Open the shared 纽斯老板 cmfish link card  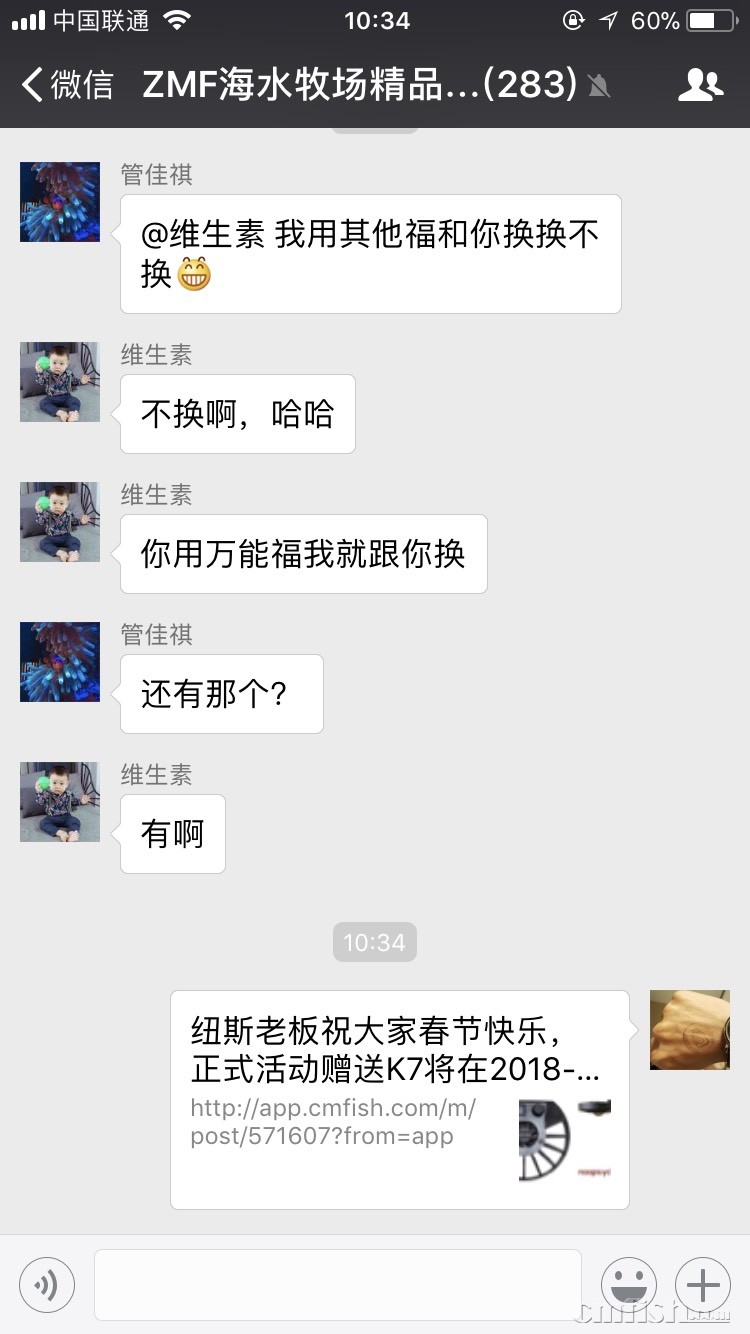pyautogui.click(x=399, y=1099)
